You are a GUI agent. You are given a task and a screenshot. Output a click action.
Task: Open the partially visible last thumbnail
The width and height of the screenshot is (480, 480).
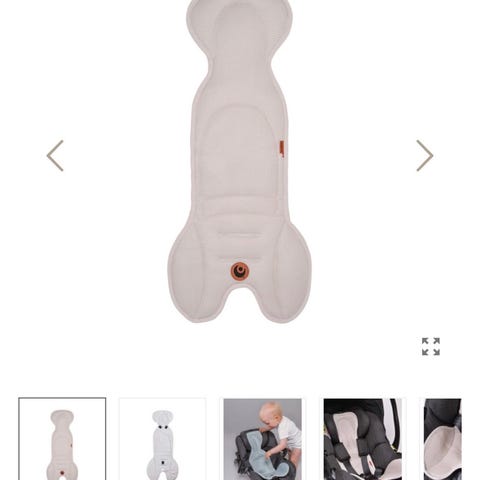point(442,439)
